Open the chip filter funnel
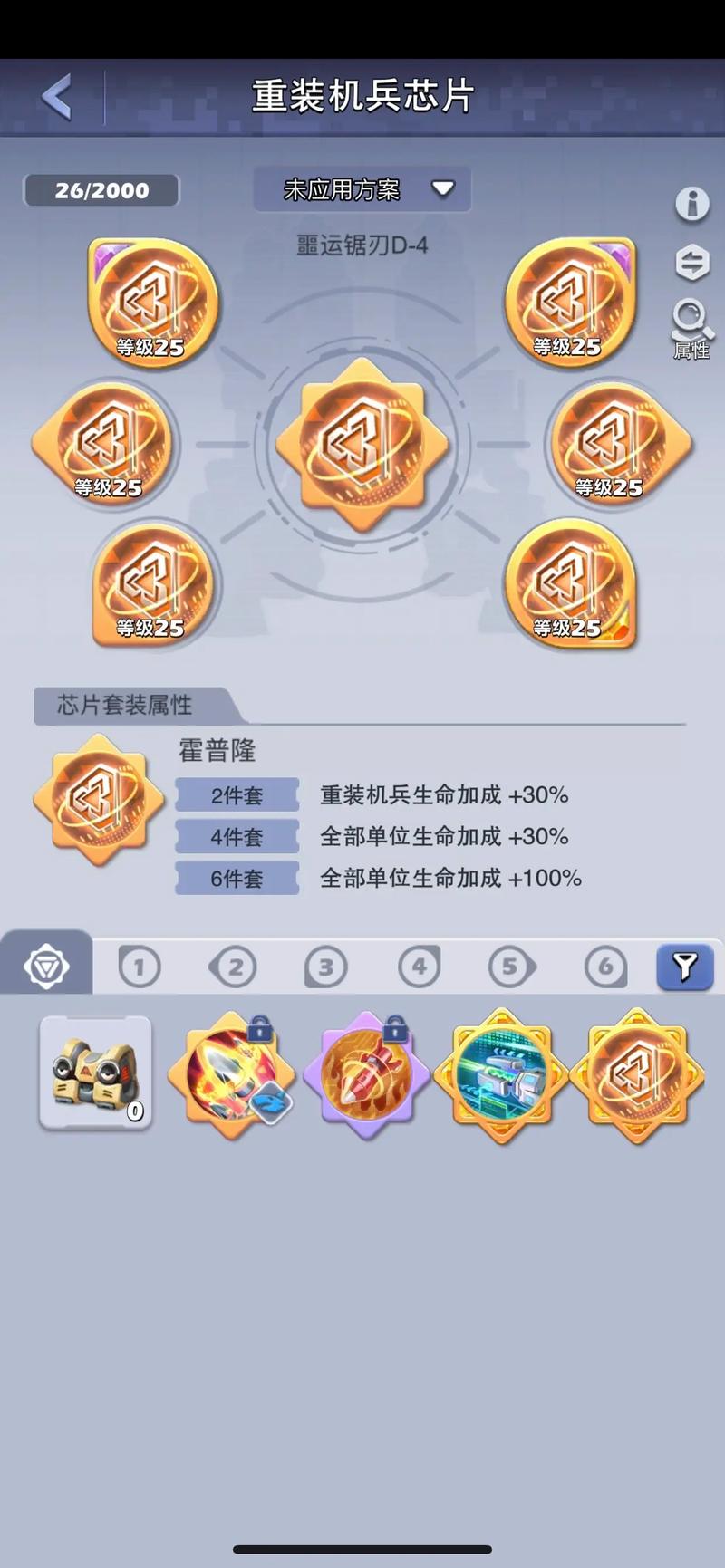The height and width of the screenshot is (1568, 725). 684,967
